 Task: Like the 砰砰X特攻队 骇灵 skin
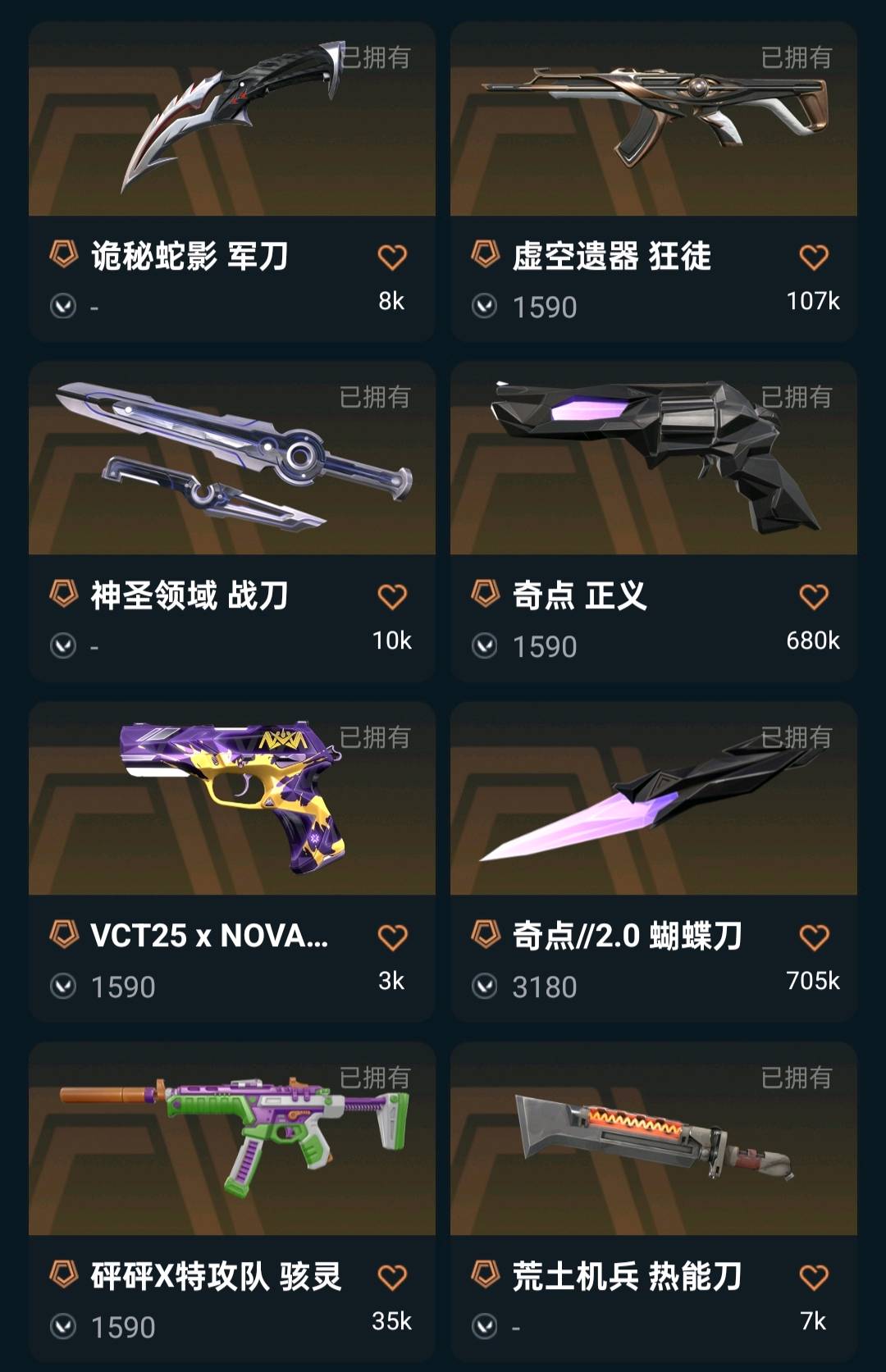(x=392, y=1278)
